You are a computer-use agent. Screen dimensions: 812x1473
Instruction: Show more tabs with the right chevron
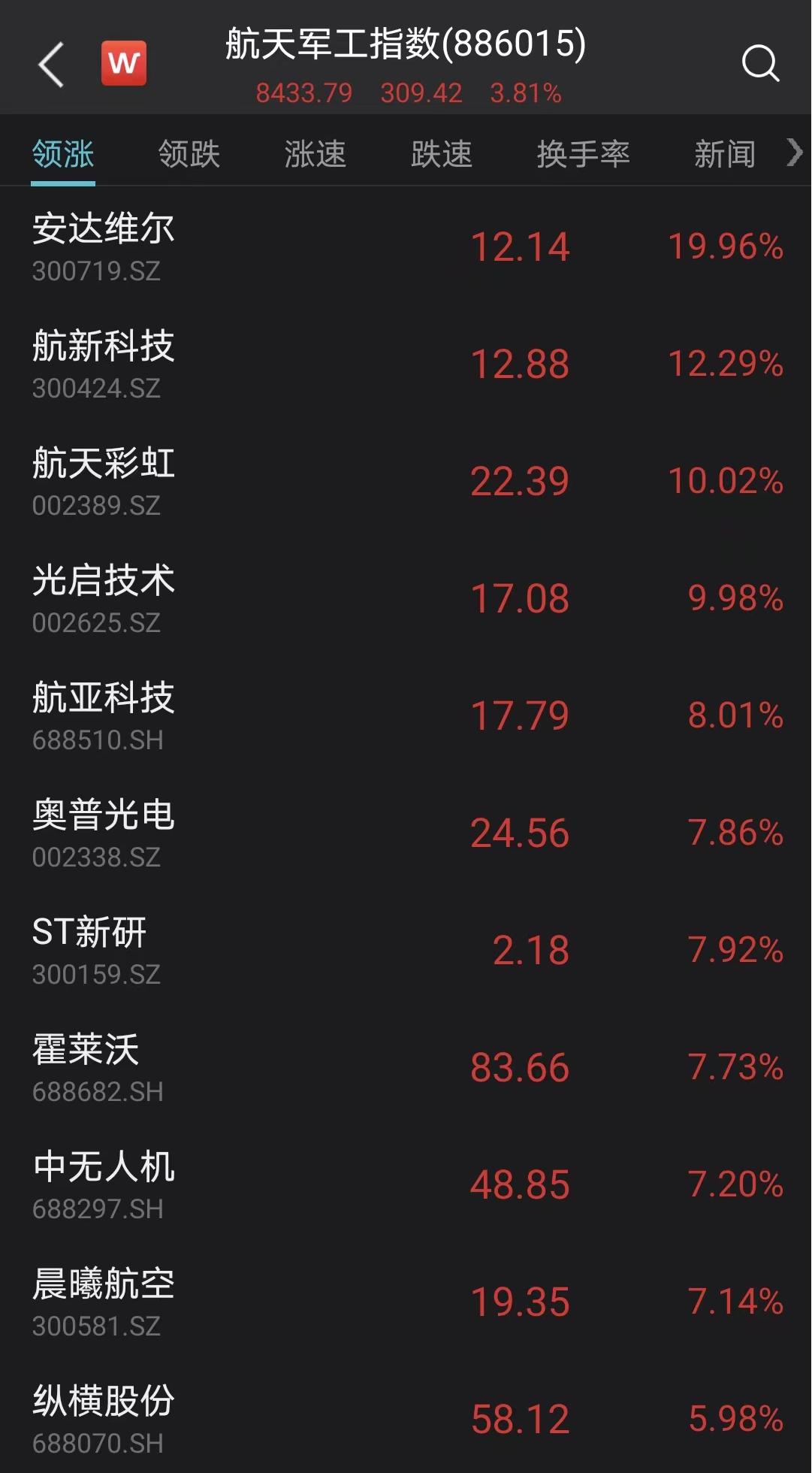point(795,153)
